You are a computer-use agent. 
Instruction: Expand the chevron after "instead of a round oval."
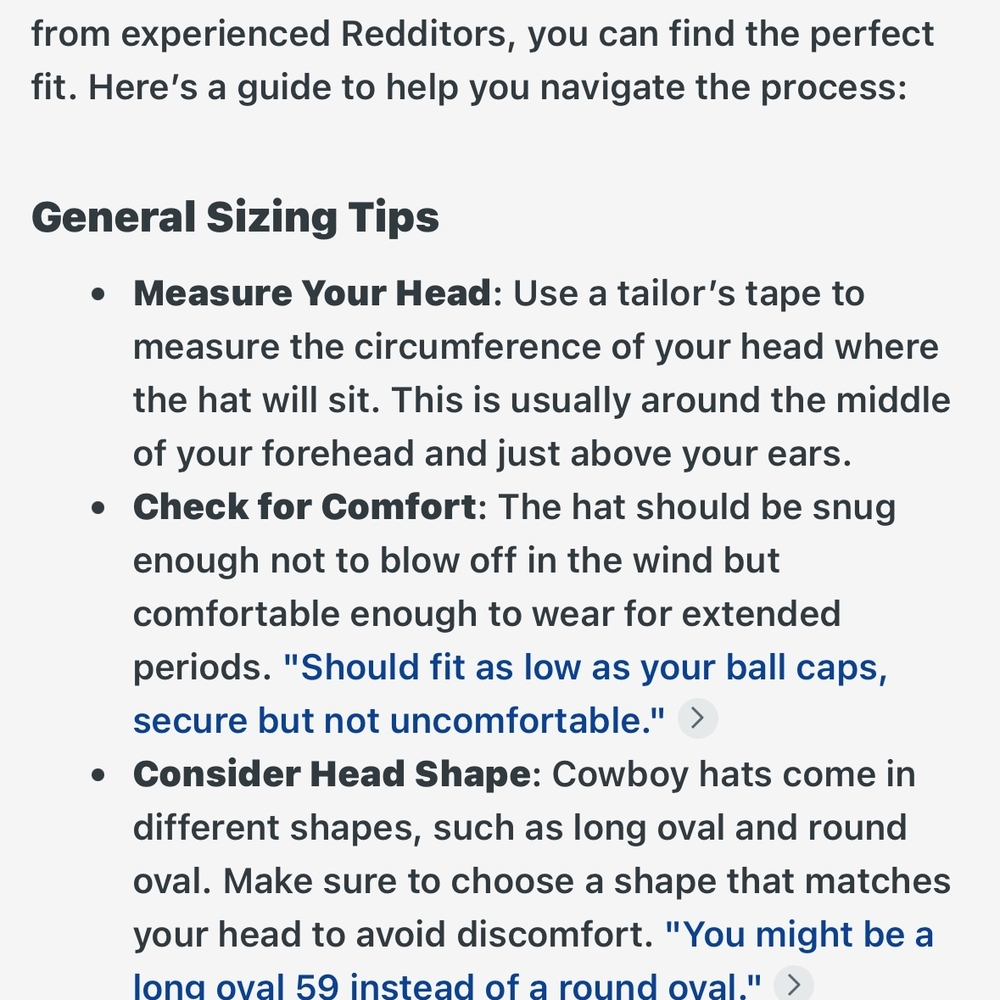click(793, 985)
